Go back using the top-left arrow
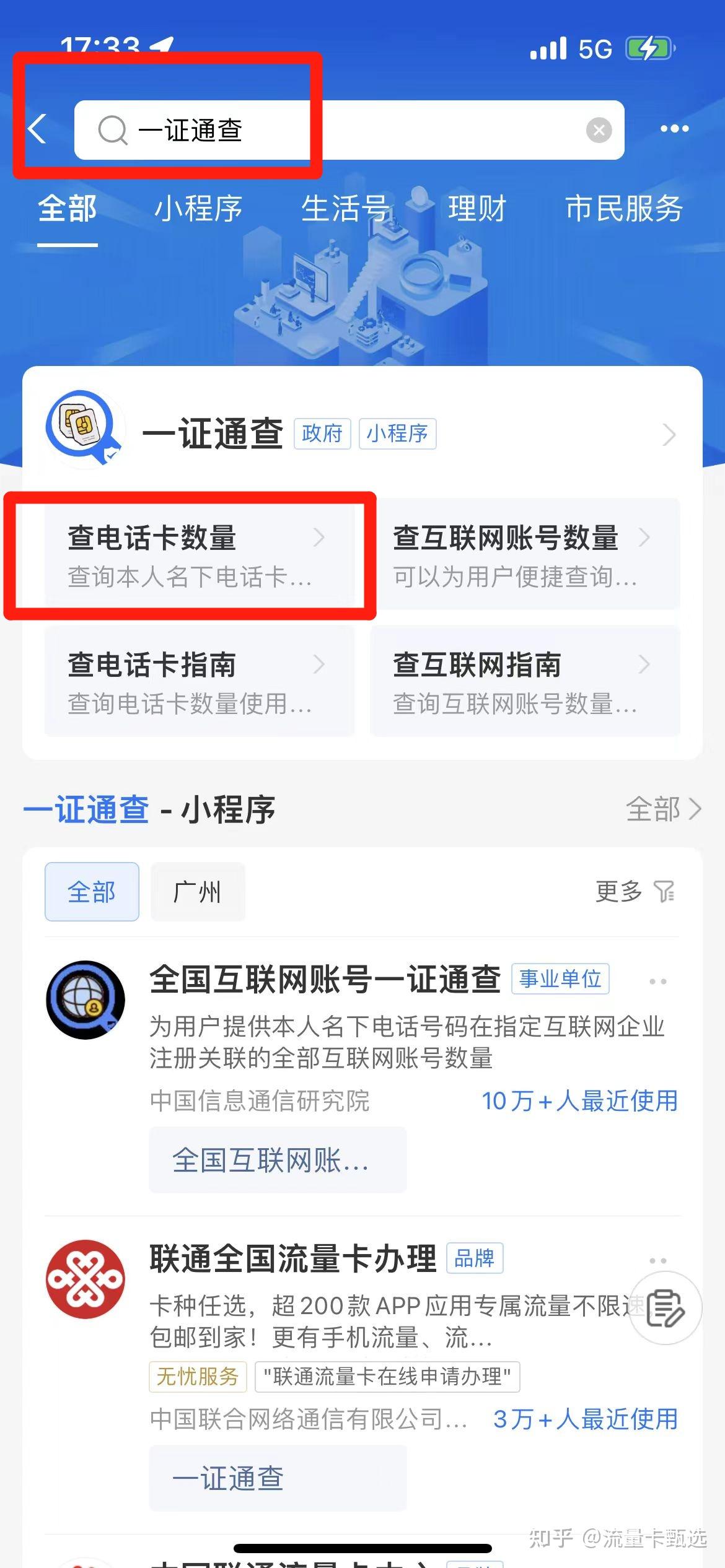The image size is (725, 1568). pos(38,129)
